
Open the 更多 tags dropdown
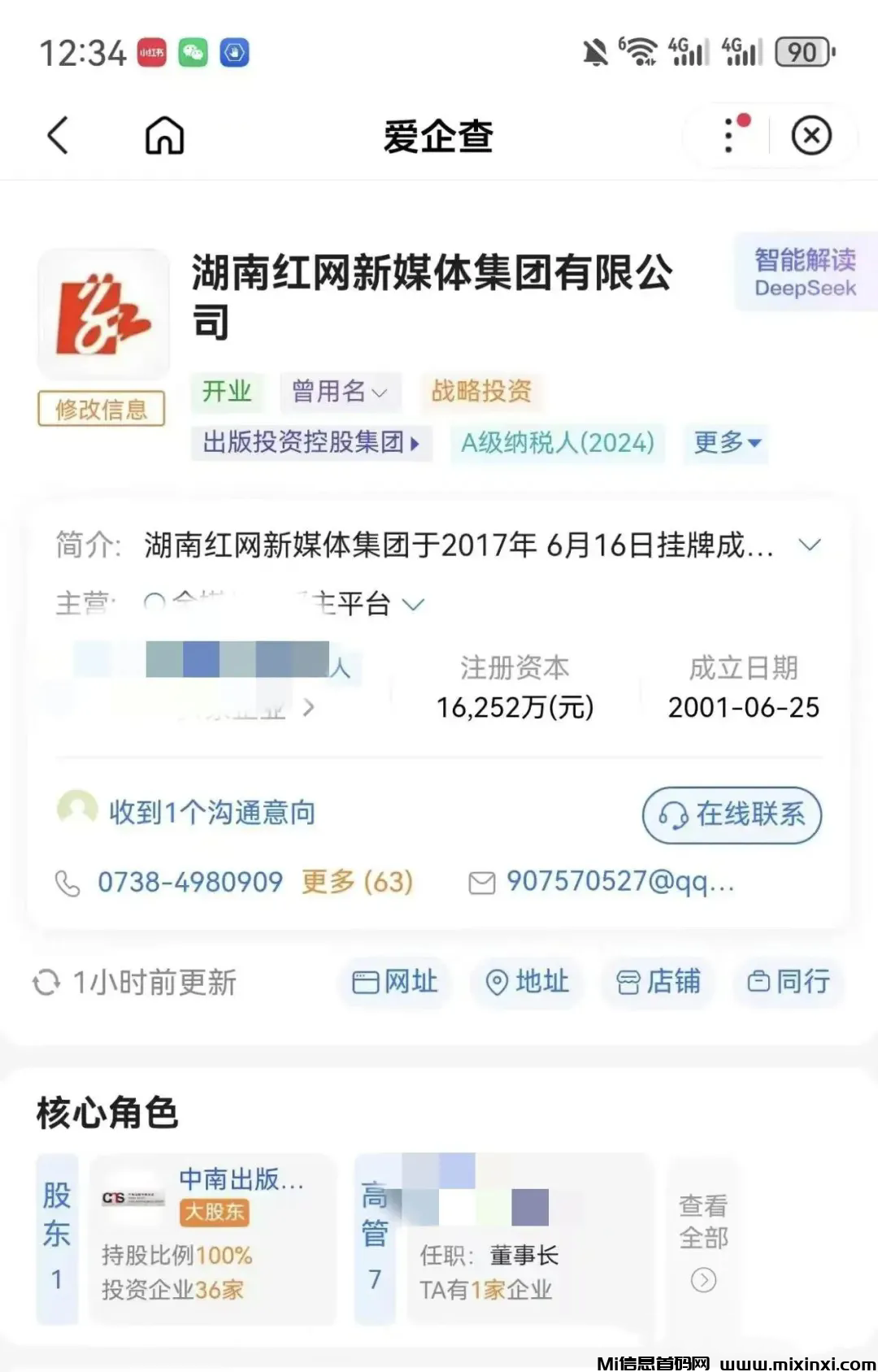point(726,444)
